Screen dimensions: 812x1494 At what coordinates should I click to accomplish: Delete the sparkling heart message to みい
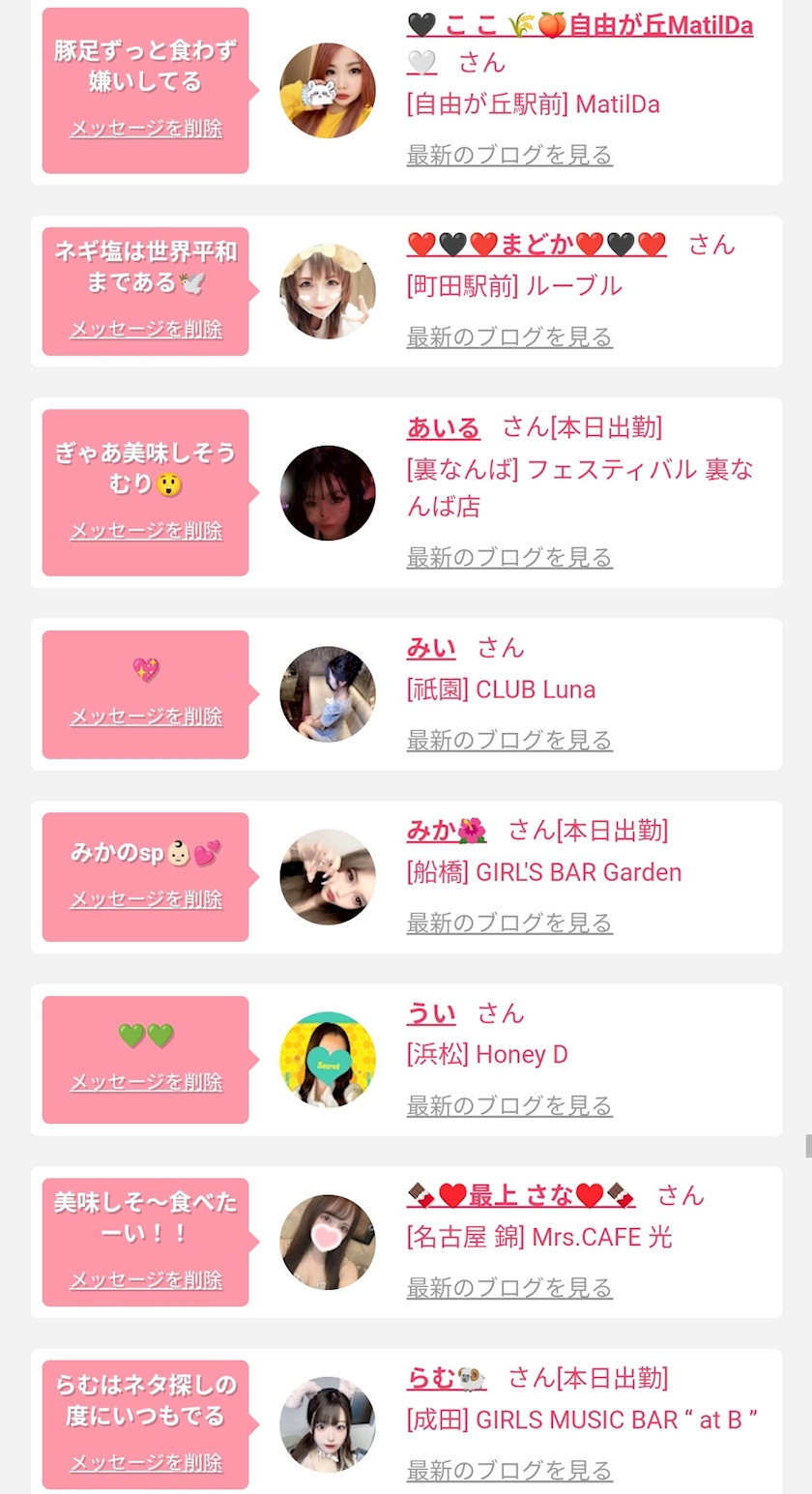(146, 717)
